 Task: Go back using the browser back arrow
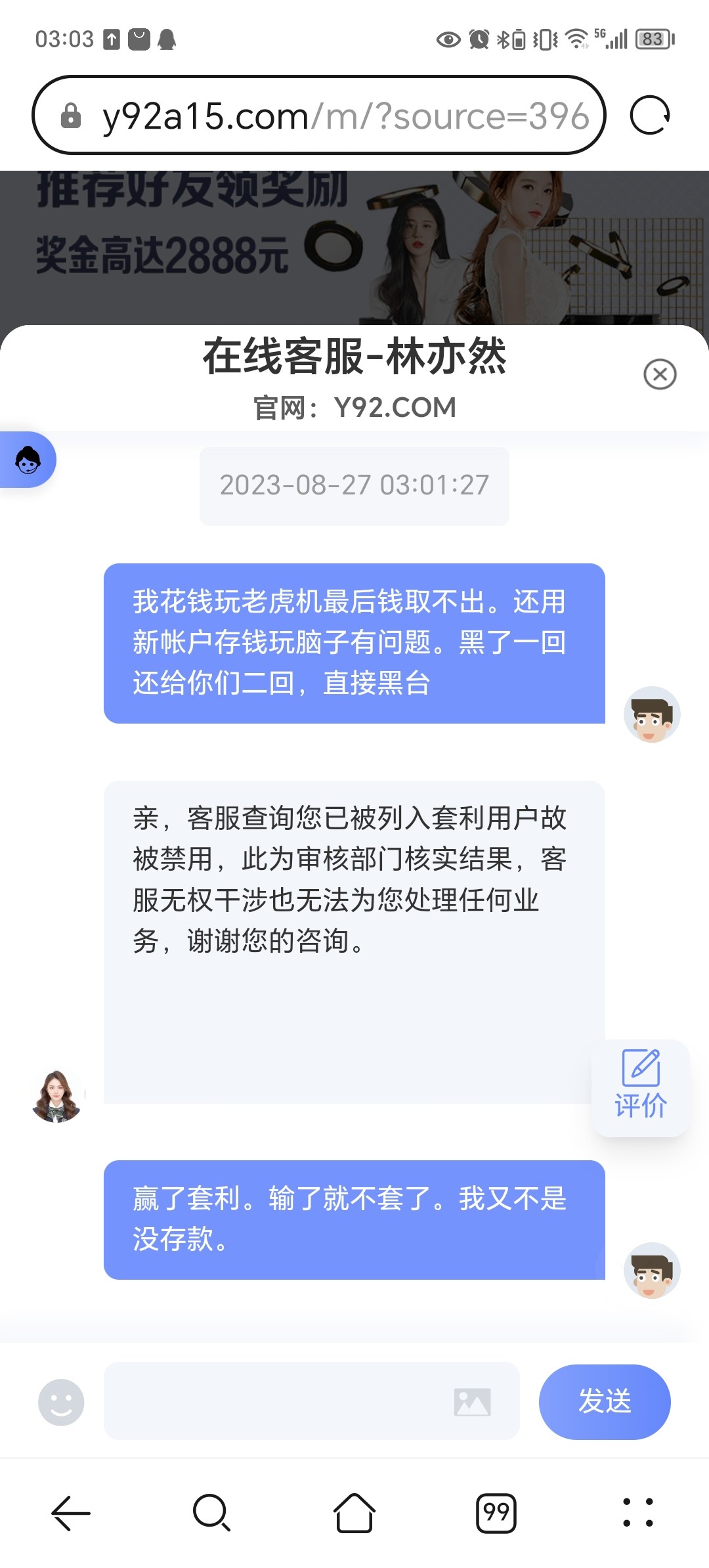[x=71, y=1513]
